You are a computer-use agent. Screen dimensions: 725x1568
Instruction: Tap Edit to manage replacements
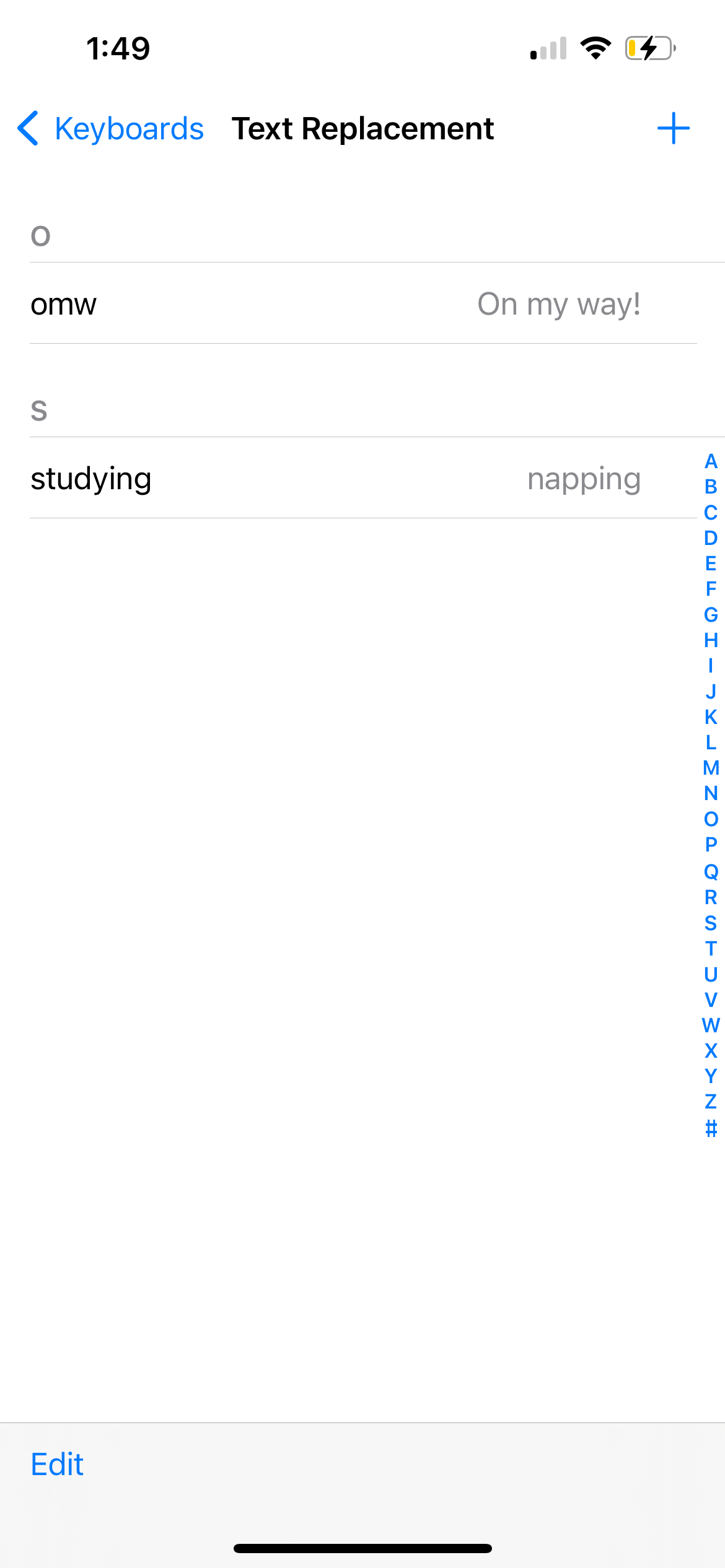(57, 1464)
